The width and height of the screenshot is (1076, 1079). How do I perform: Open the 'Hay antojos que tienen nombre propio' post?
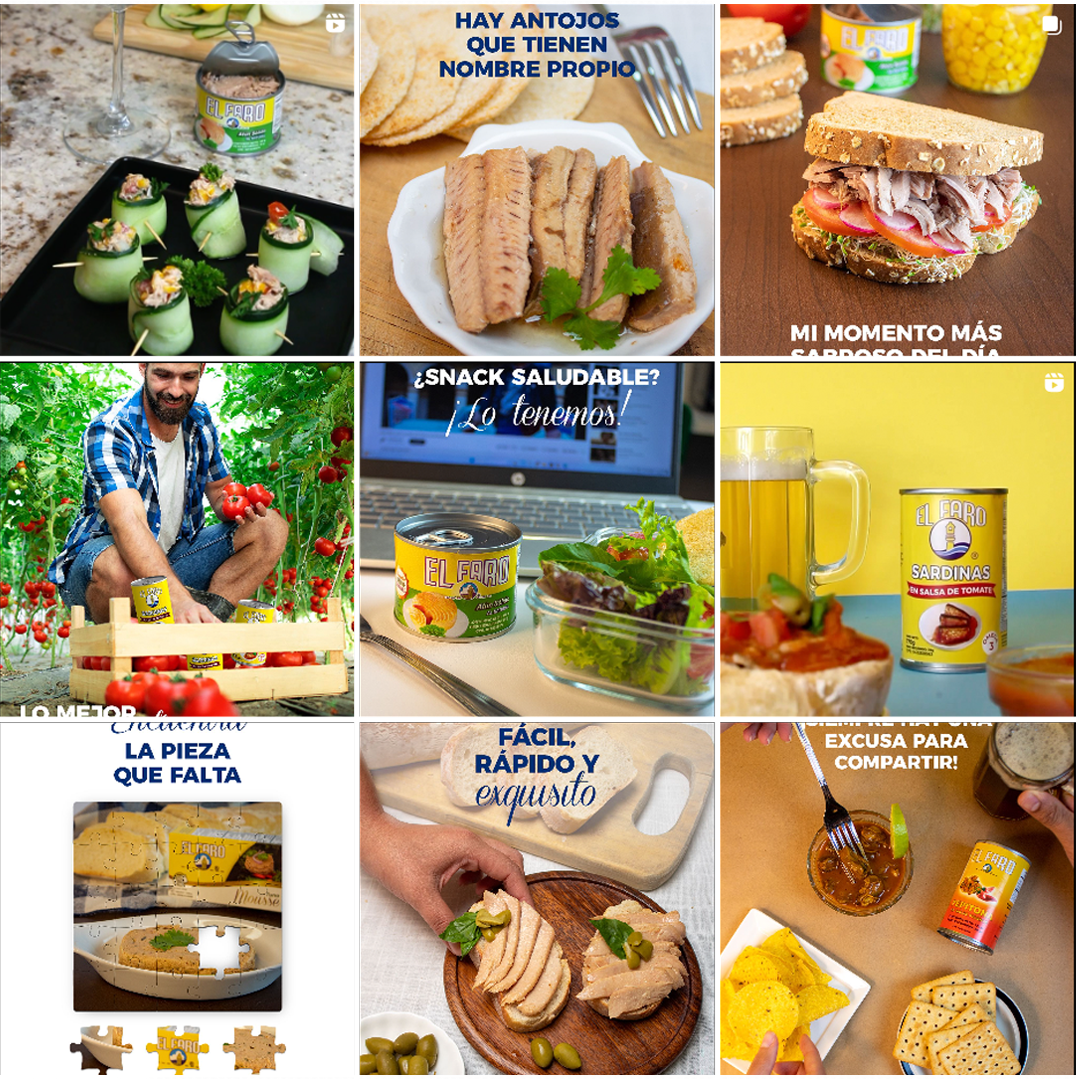point(537,180)
